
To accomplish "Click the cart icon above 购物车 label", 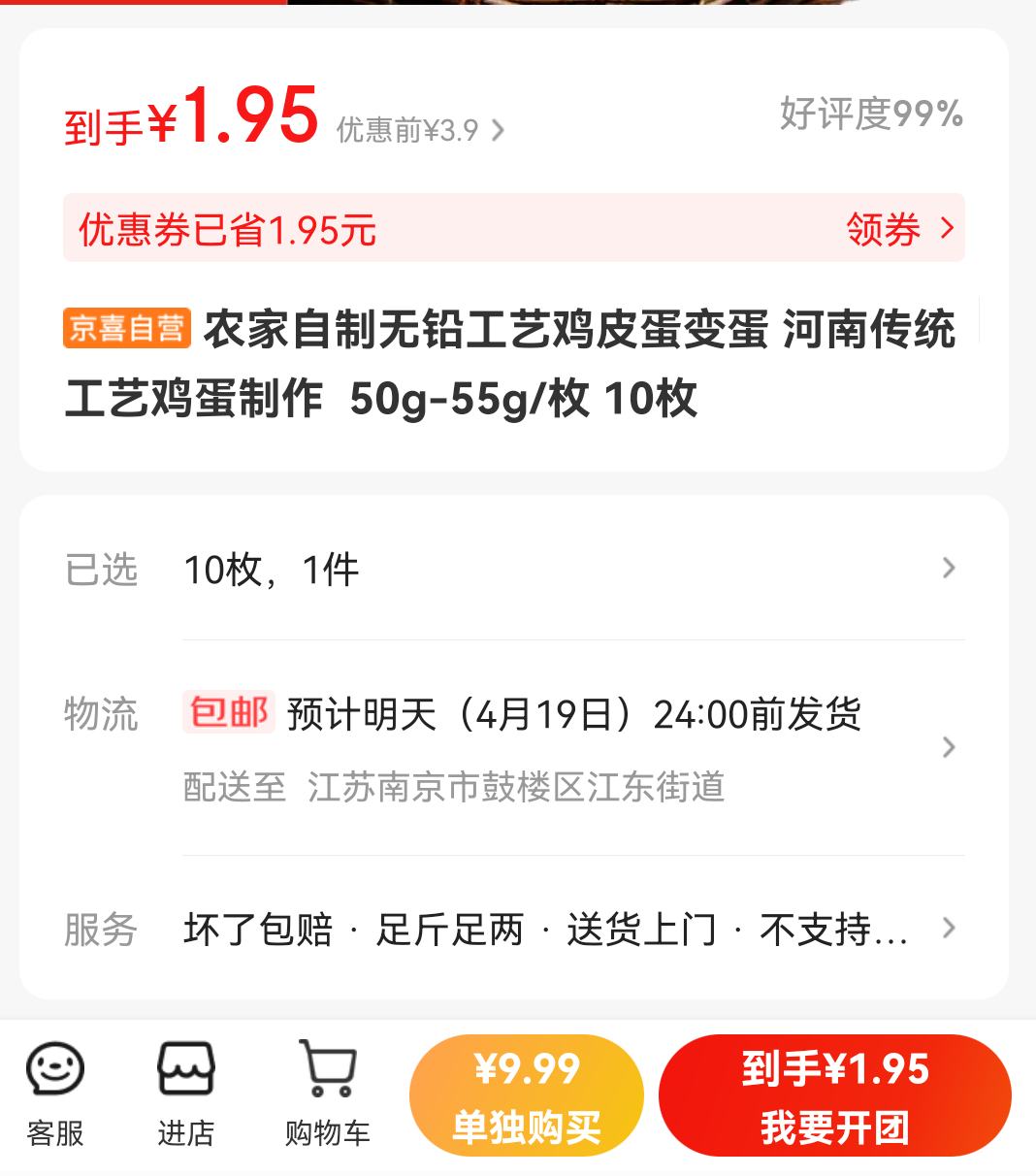I will point(329,1073).
